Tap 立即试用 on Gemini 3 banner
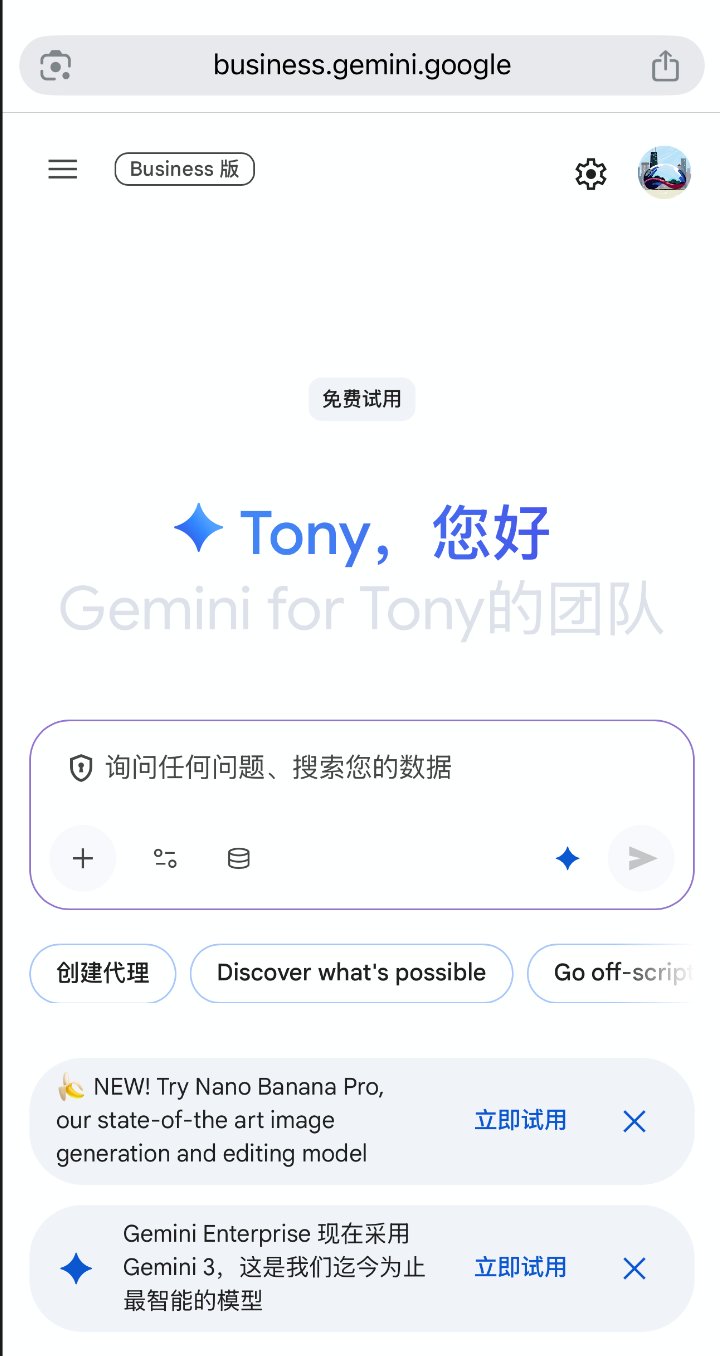 tap(520, 1268)
